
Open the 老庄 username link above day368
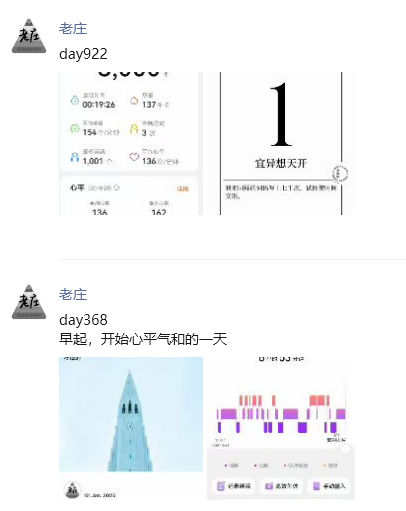73,295
